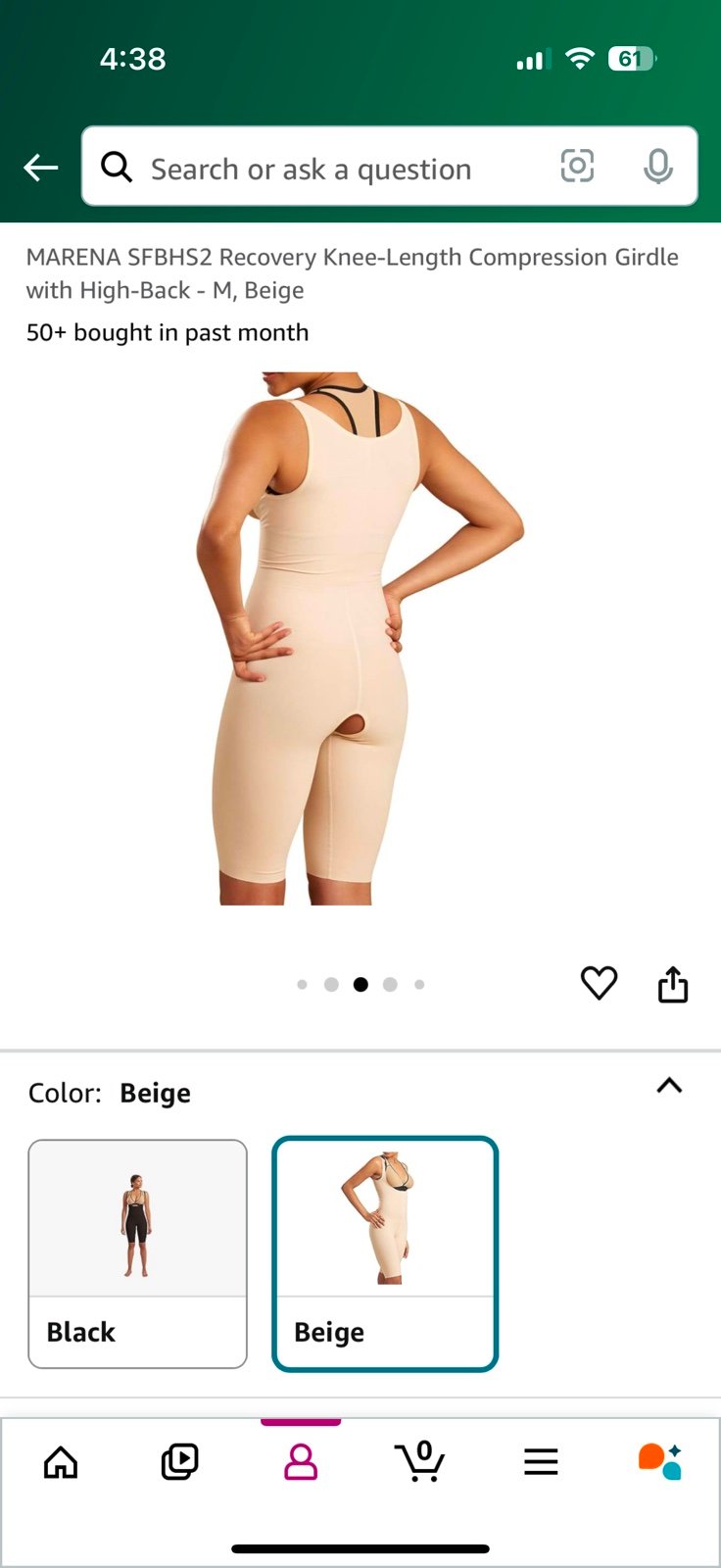Open the camera lens search icon
Image resolution: width=721 pixels, height=1568 pixels.
coord(577,167)
